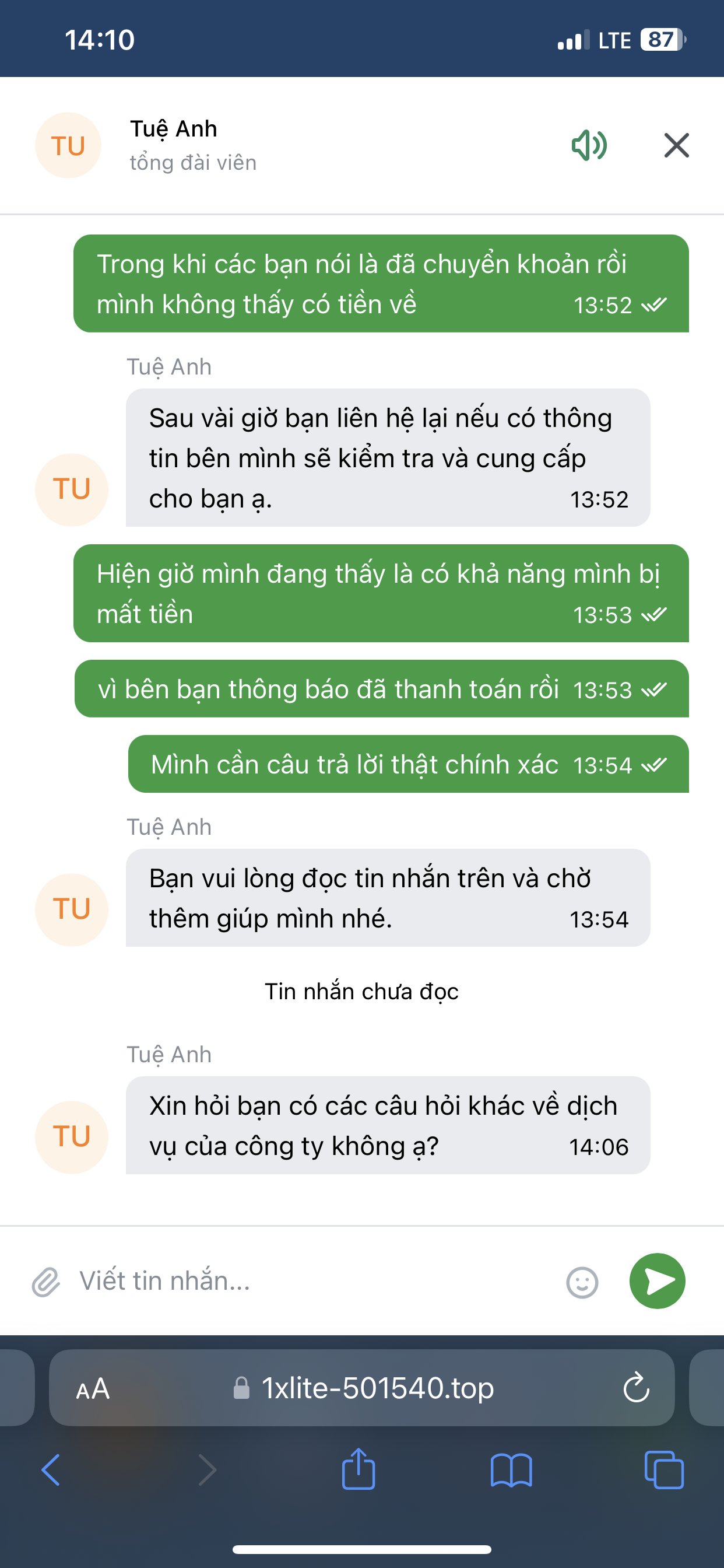The width and height of the screenshot is (724, 1568).
Task: Send the message with green arrow
Action: [657, 1280]
